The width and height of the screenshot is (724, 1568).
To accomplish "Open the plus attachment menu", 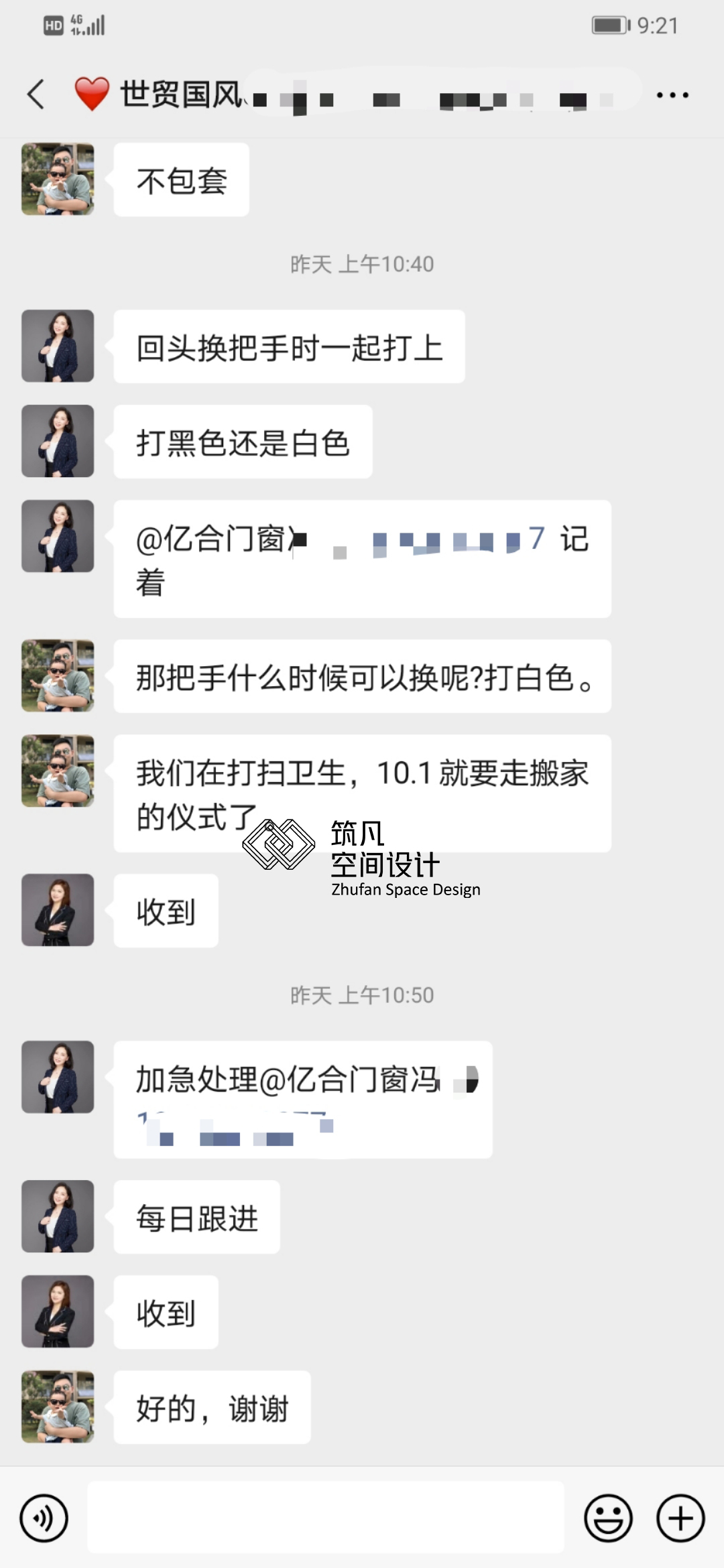I will pyautogui.click(x=680, y=1518).
